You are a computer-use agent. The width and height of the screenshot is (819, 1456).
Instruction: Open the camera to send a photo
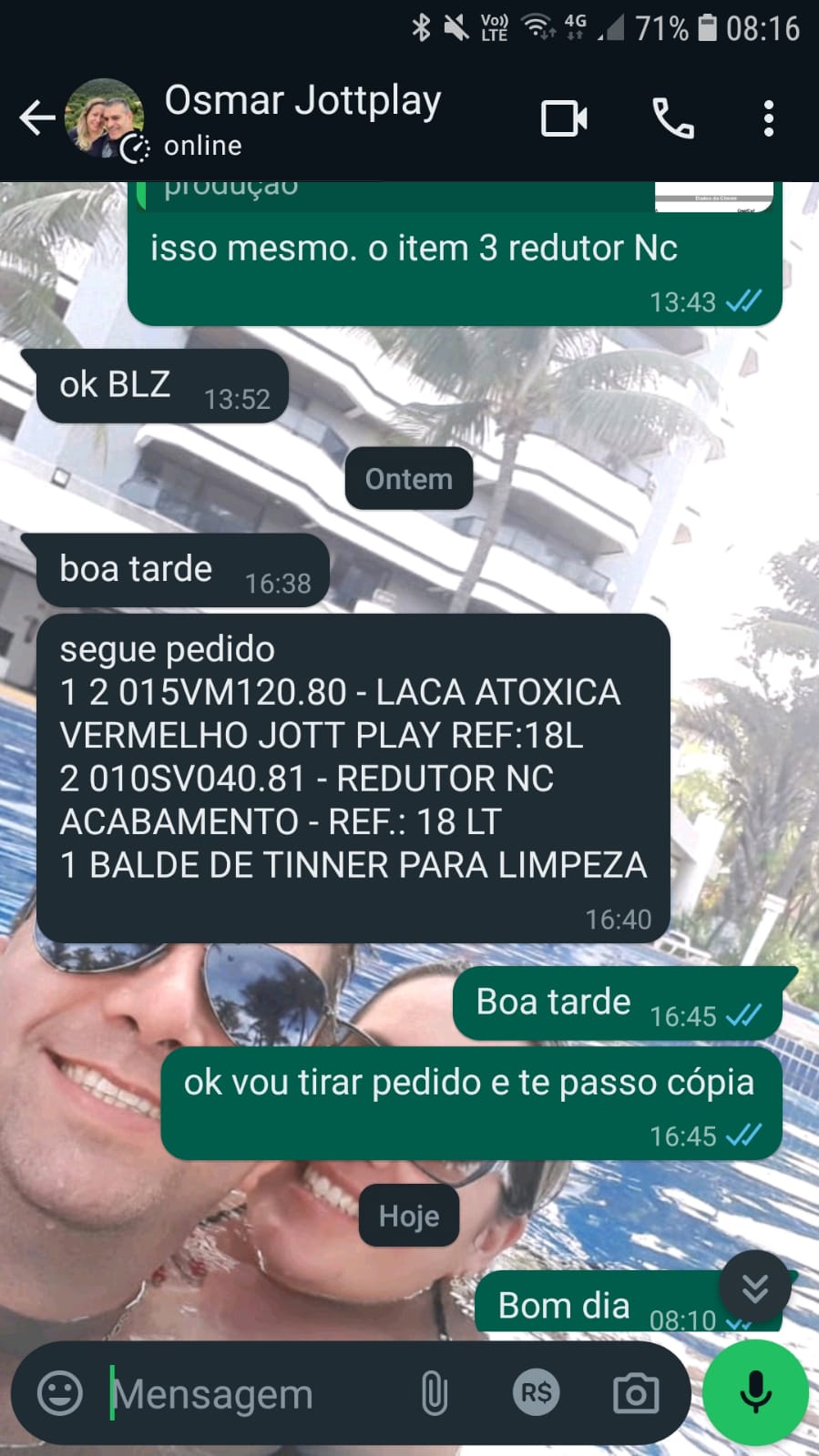coord(635,1393)
